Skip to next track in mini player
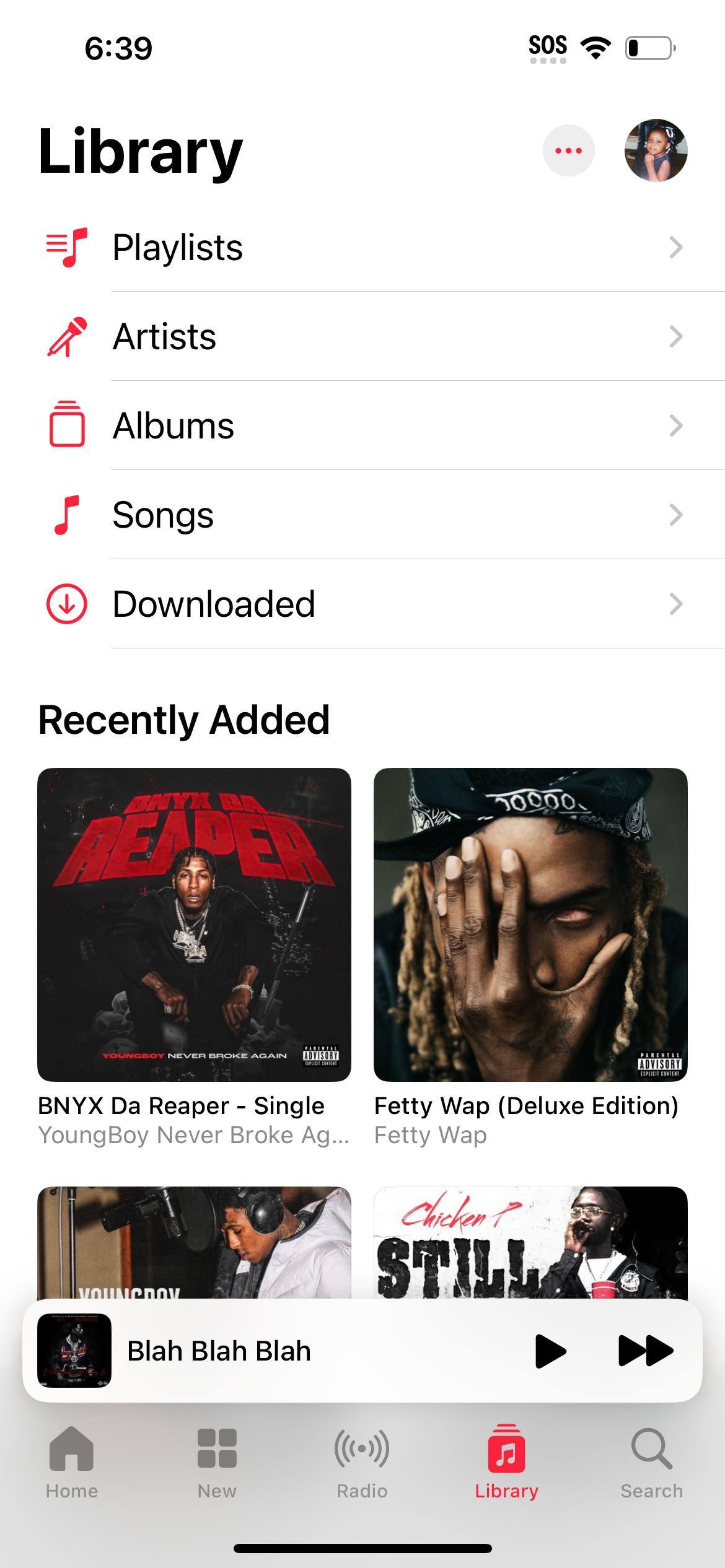This screenshot has height=1568, width=725. [645, 1351]
